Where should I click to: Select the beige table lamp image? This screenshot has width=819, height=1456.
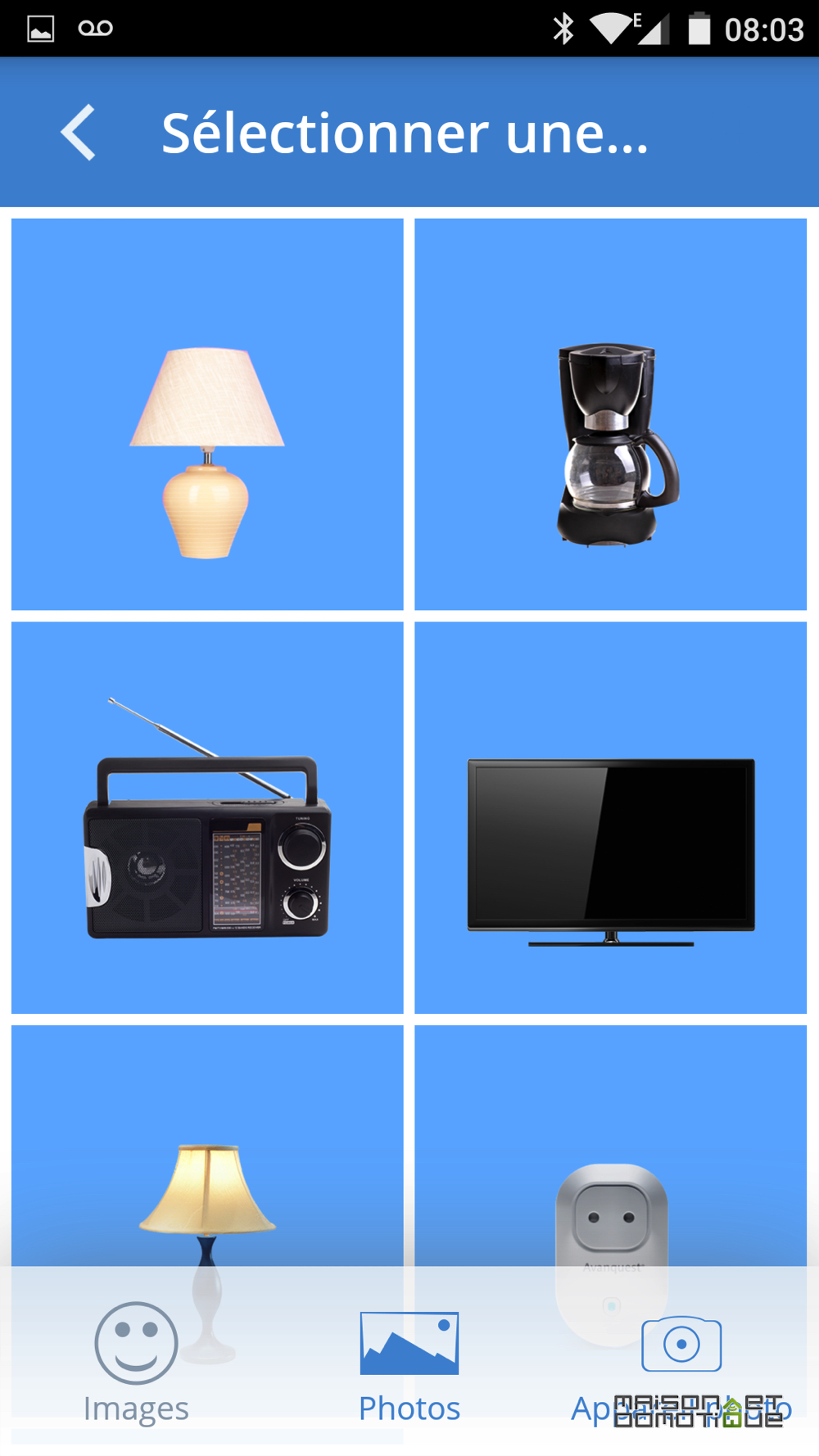pyautogui.click(x=207, y=414)
